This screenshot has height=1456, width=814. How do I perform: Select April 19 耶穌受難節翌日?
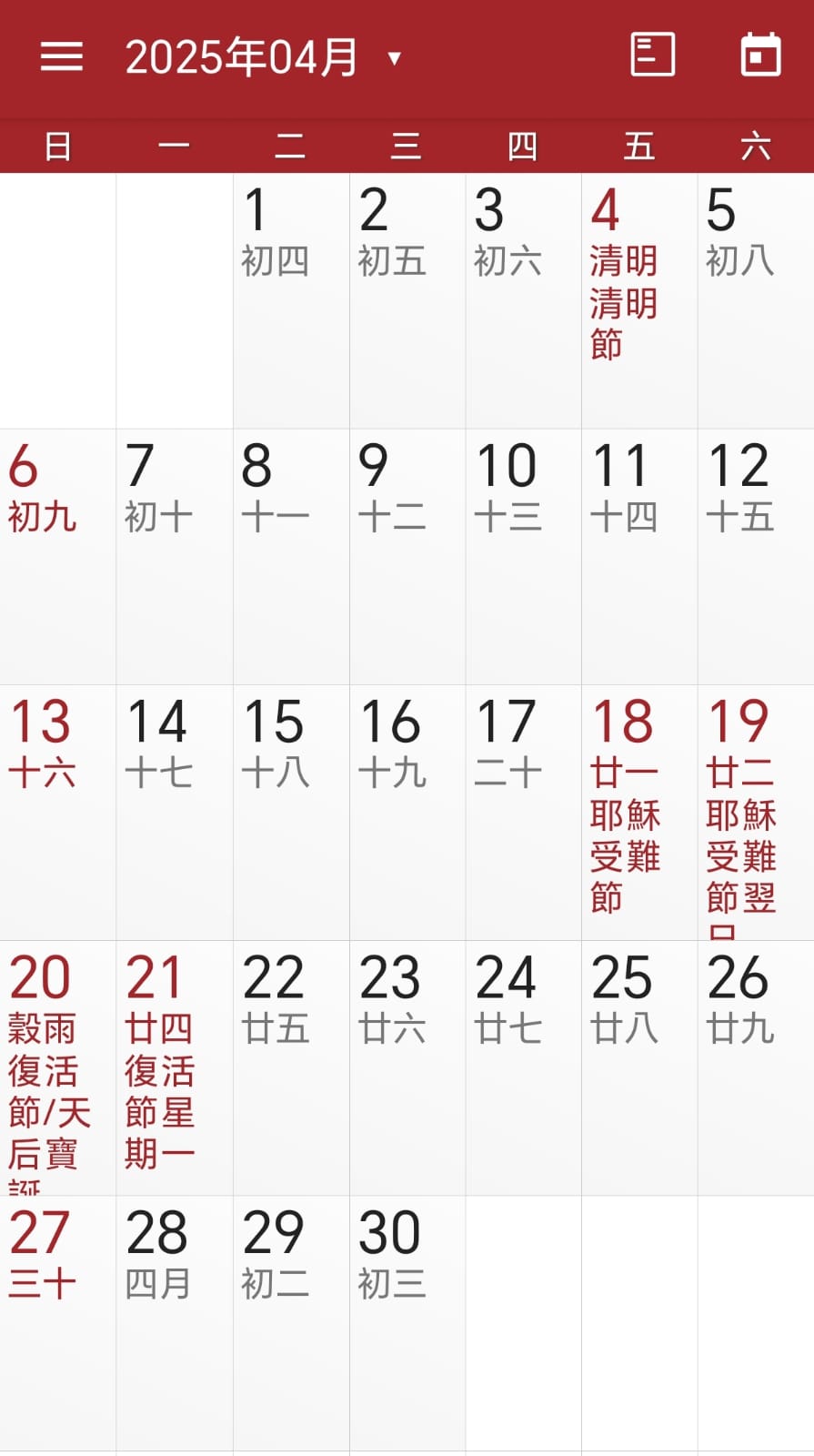[756, 813]
